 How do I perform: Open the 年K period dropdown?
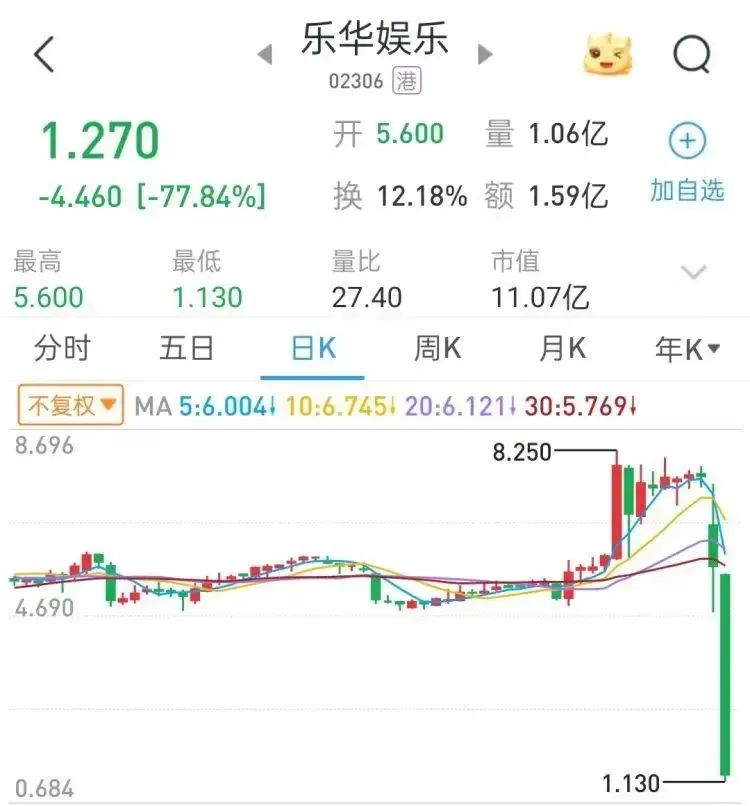[x=688, y=349]
